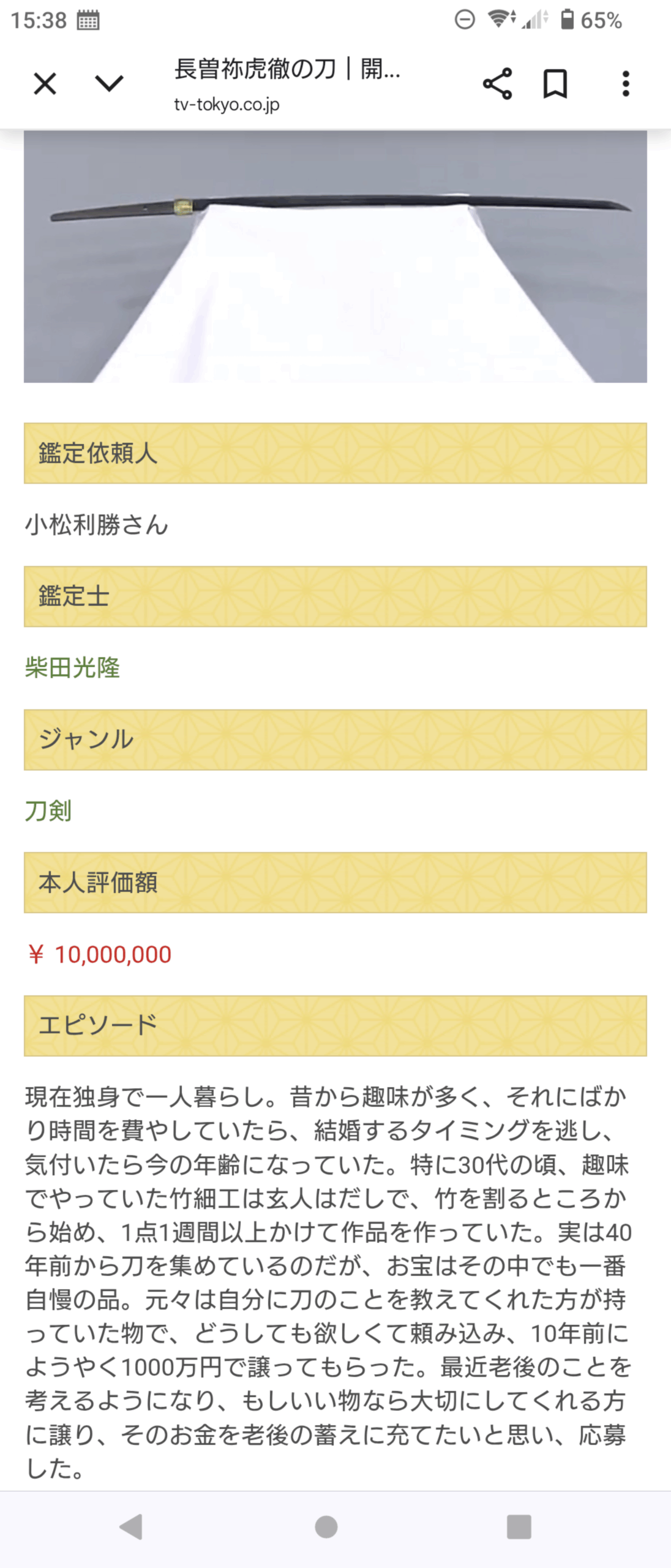Minimize the custom tab with the chevron

pyautogui.click(x=110, y=83)
